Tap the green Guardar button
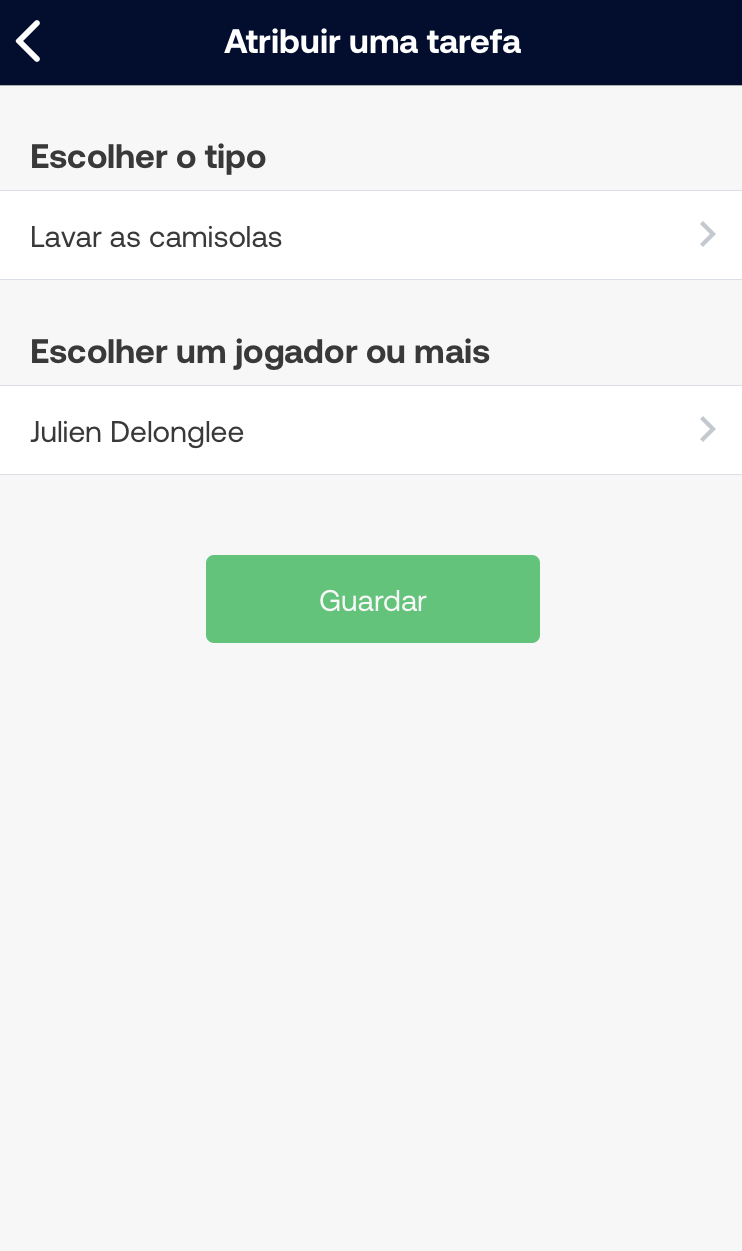742x1251 pixels. pos(372,599)
